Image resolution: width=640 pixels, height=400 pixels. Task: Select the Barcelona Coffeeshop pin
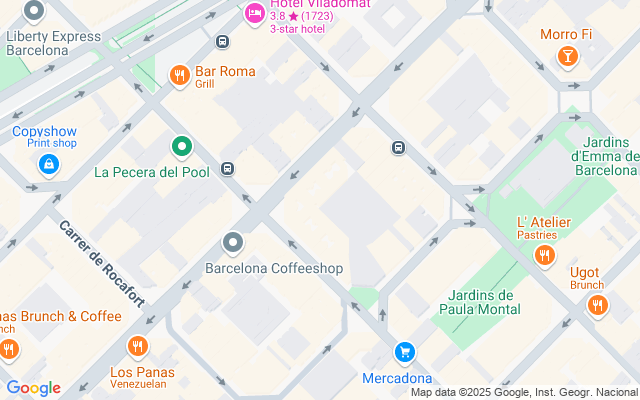coord(233,243)
